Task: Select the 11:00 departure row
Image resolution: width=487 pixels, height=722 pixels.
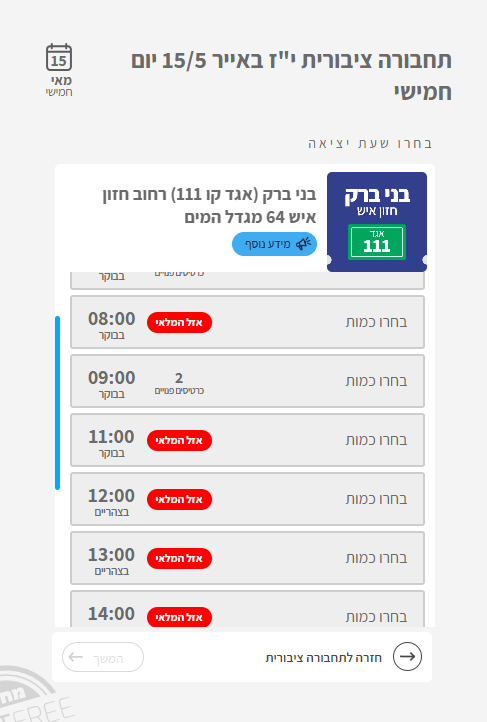Action: pyautogui.click(x=247, y=440)
